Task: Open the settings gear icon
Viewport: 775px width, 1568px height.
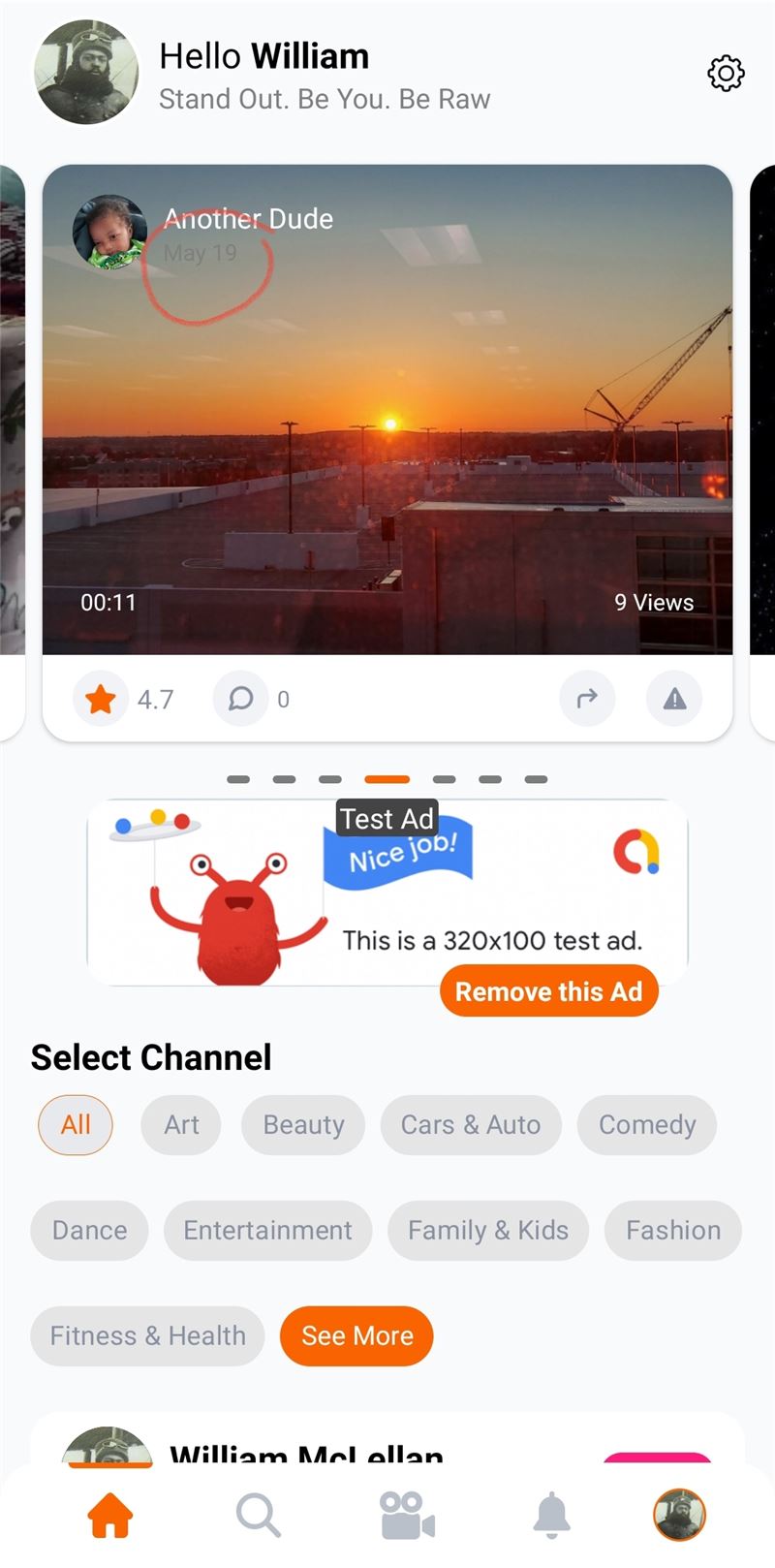Action: tap(726, 74)
